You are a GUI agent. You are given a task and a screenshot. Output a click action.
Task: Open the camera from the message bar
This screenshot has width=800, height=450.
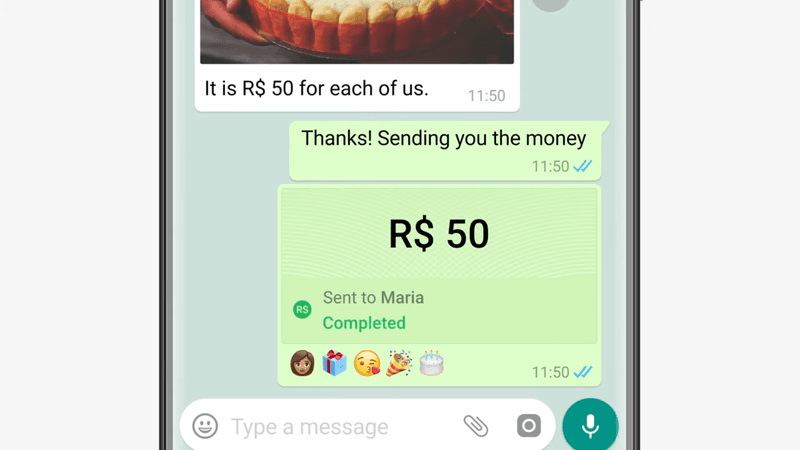(x=528, y=426)
